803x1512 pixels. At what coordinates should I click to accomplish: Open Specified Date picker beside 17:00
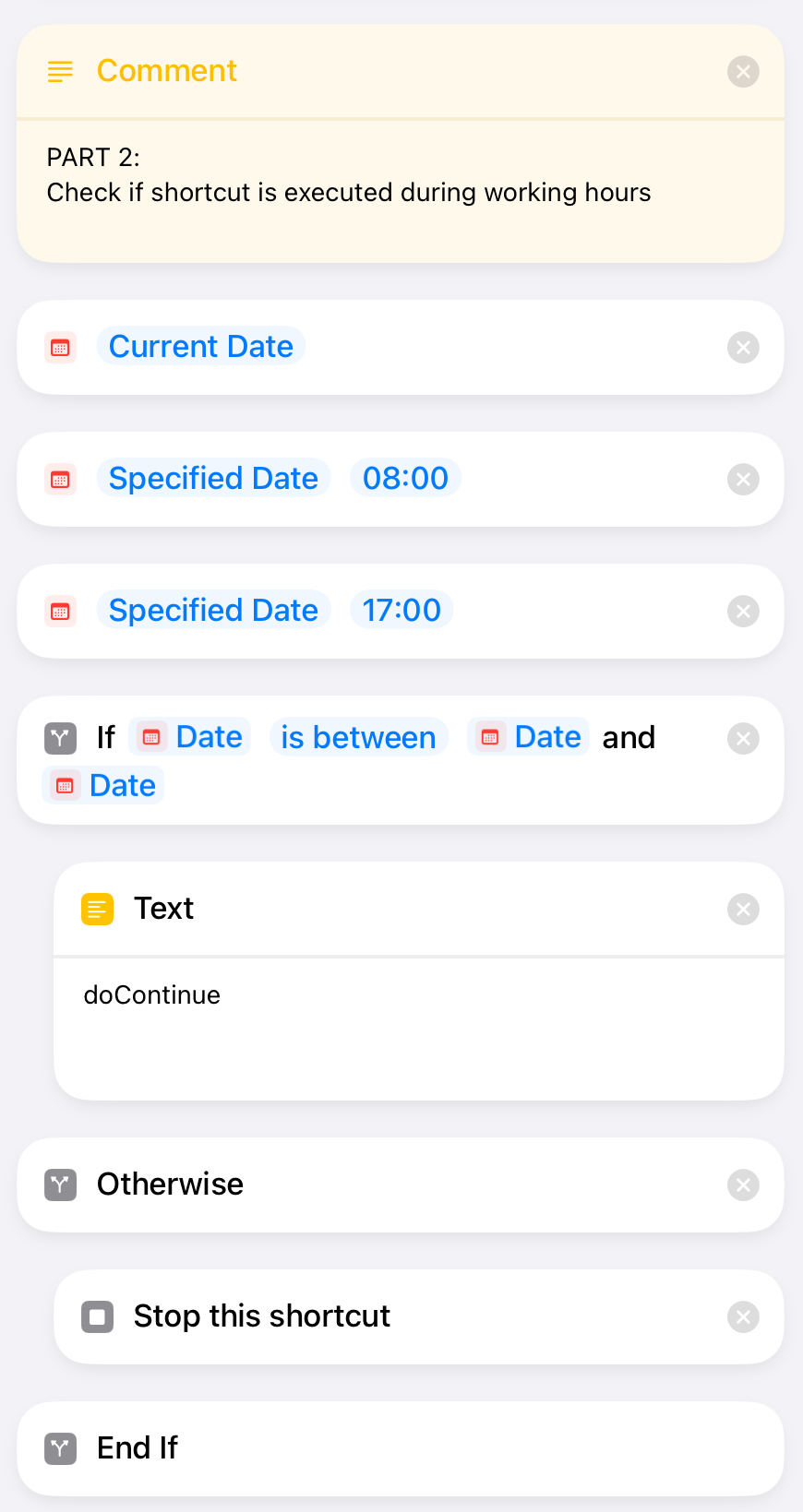tap(213, 610)
